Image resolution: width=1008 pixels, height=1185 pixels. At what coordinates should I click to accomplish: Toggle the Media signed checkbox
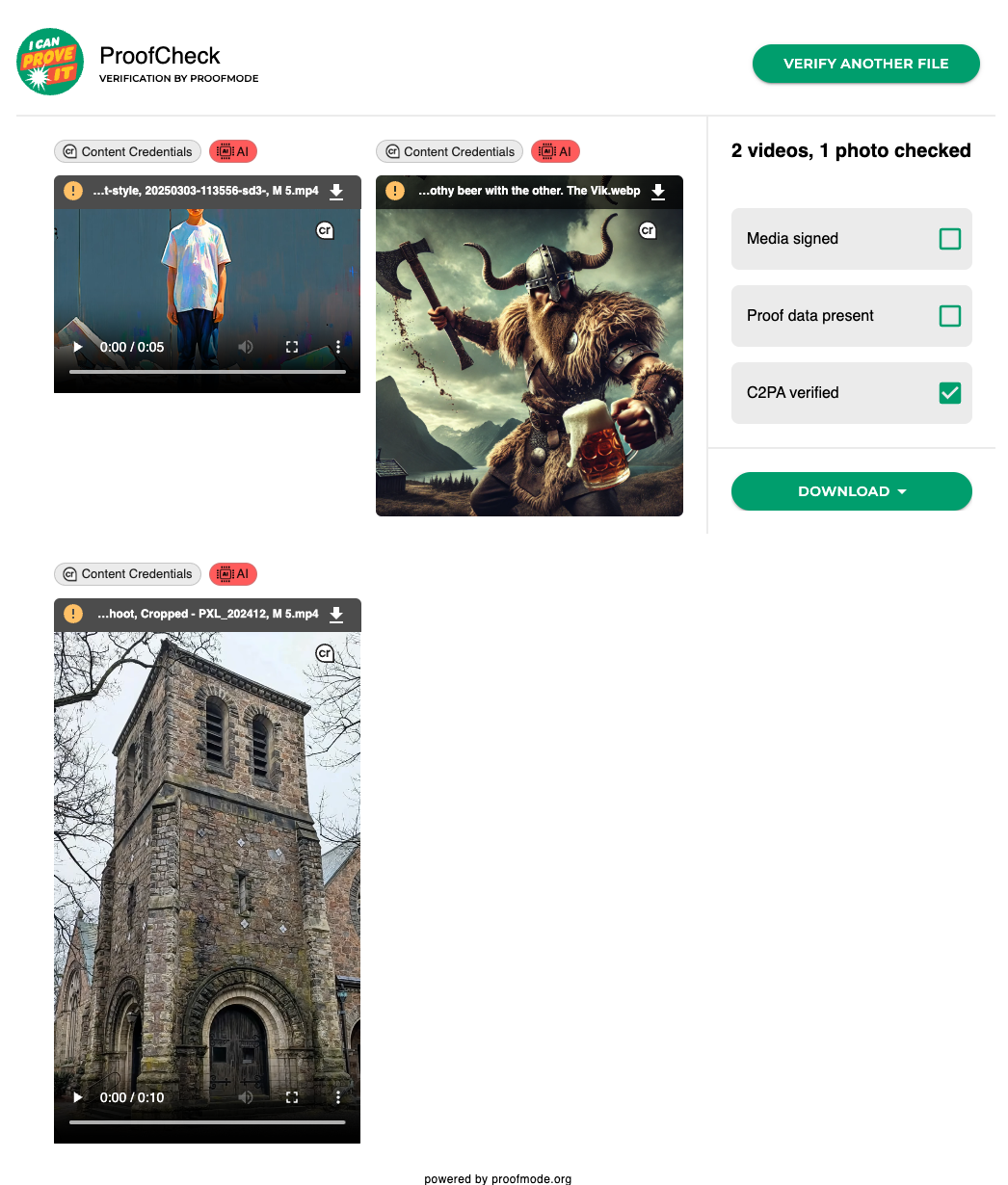(x=949, y=239)
